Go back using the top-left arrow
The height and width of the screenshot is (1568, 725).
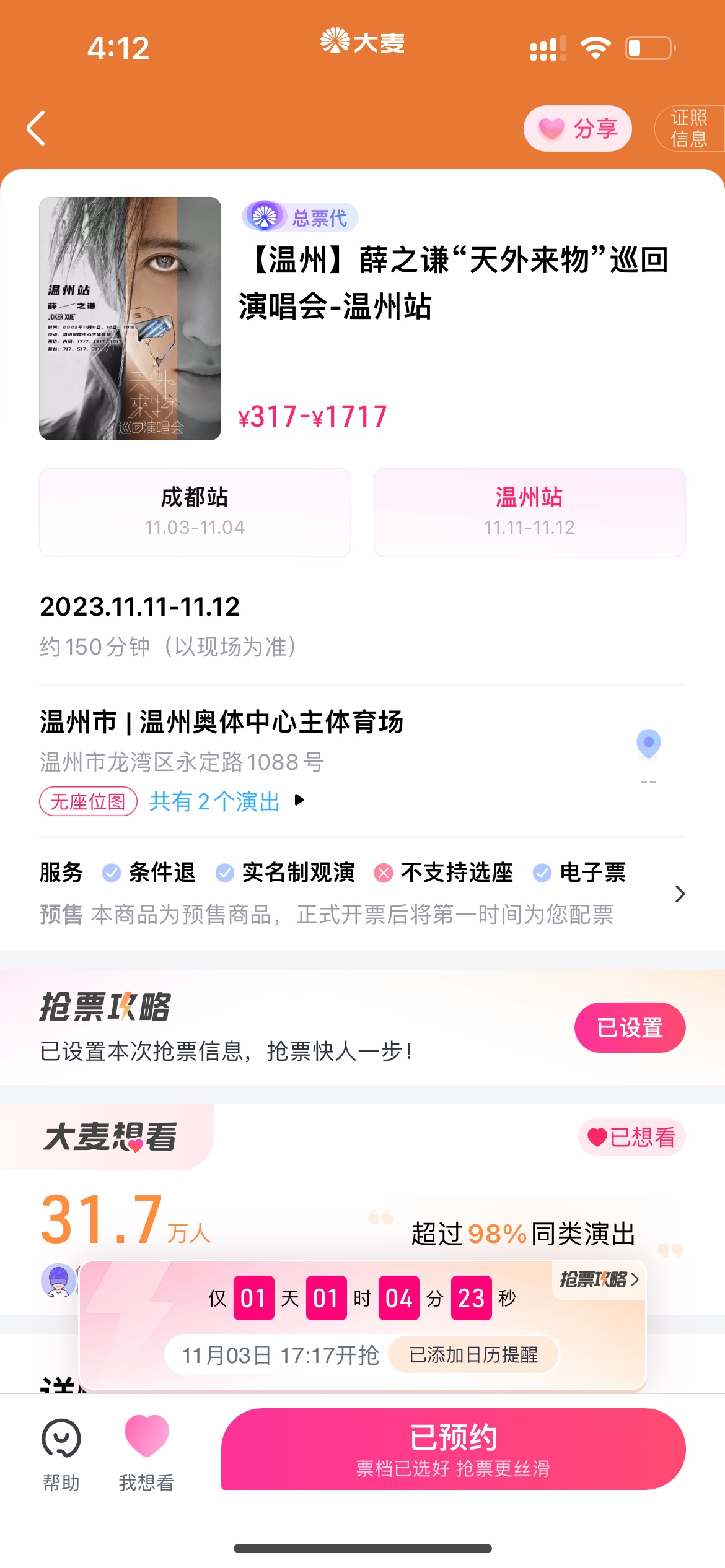[x=37, y=129]
